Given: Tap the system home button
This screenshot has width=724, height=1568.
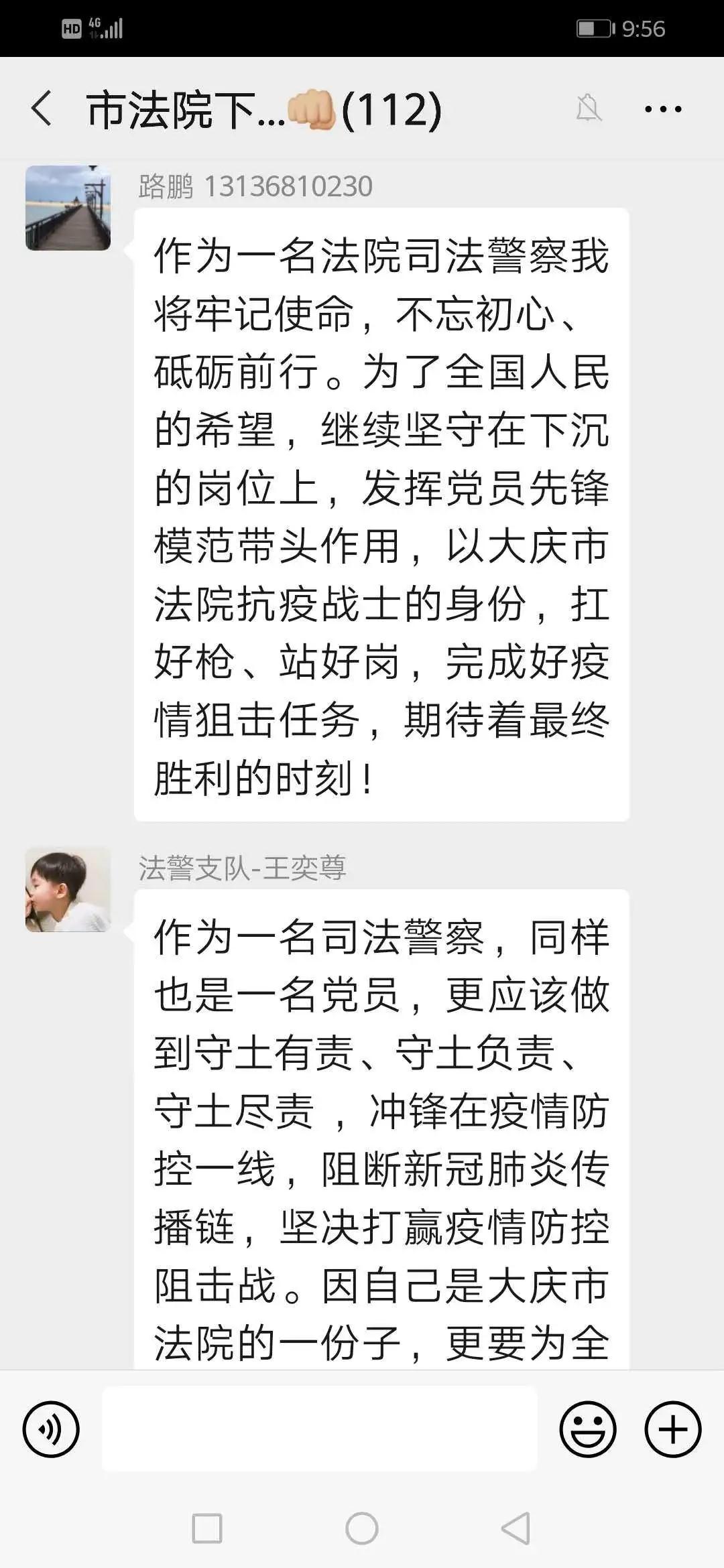Looking at the screenshot, I should pyautogui.click(x=362, y=1528).
